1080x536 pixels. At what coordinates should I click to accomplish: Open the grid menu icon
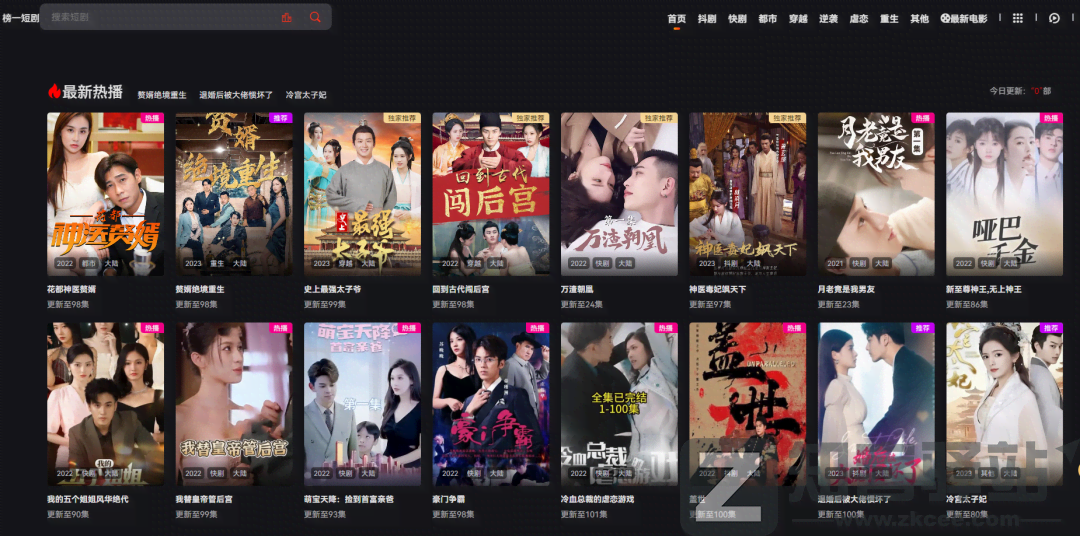1018,18
